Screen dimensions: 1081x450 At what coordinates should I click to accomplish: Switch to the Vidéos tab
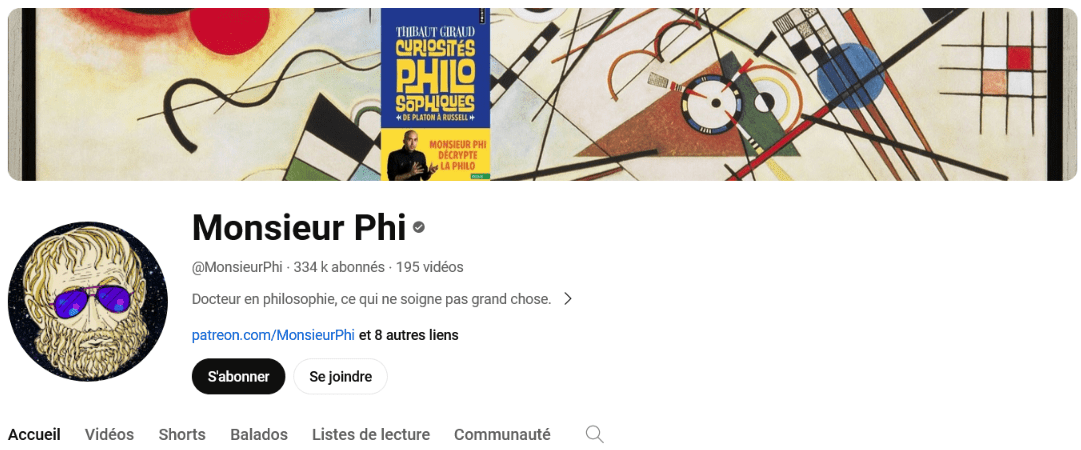[109, 435]
